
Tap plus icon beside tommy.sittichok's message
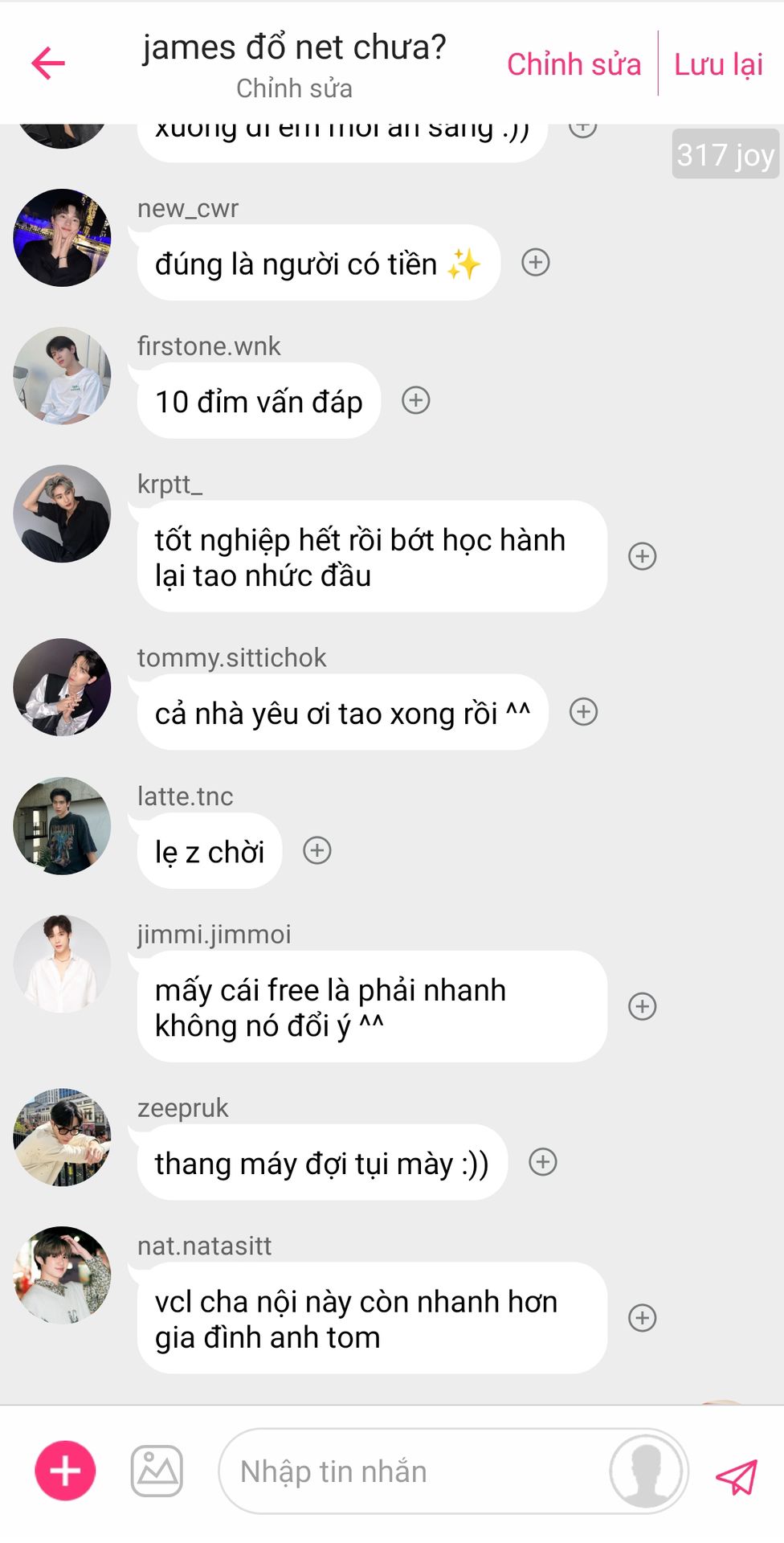point(584,712)
